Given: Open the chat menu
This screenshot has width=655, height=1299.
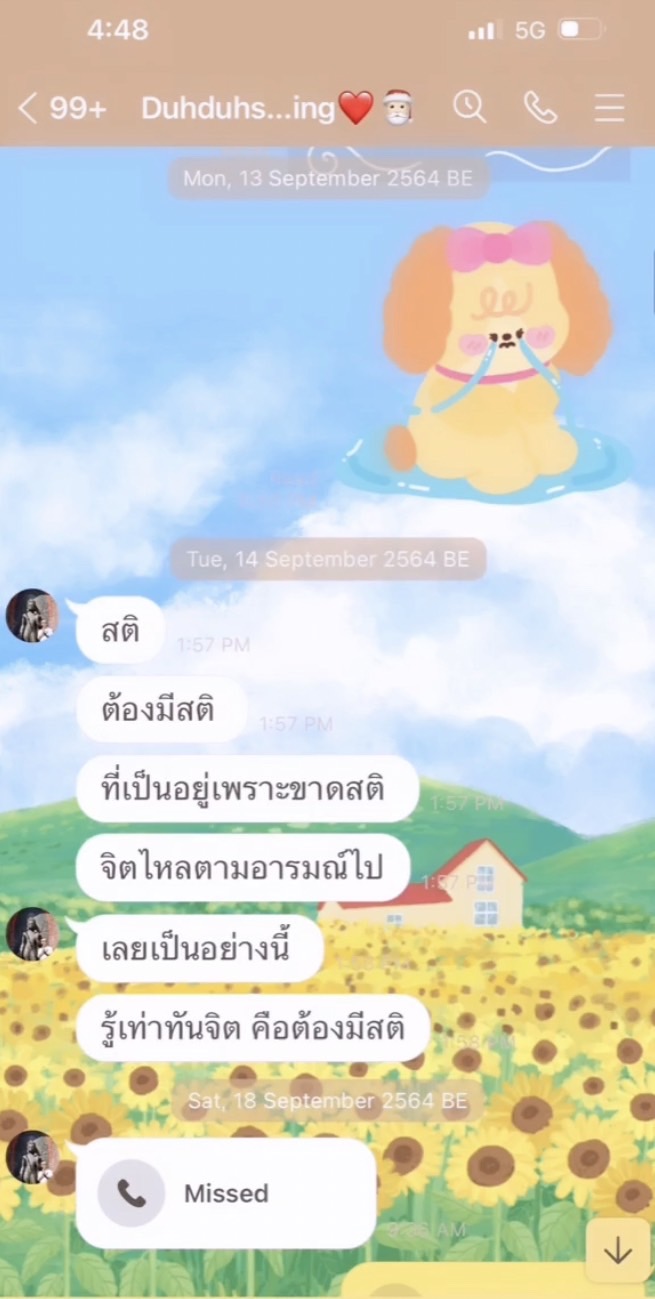Looking at the screenshot, I should [x=609, y=107].
